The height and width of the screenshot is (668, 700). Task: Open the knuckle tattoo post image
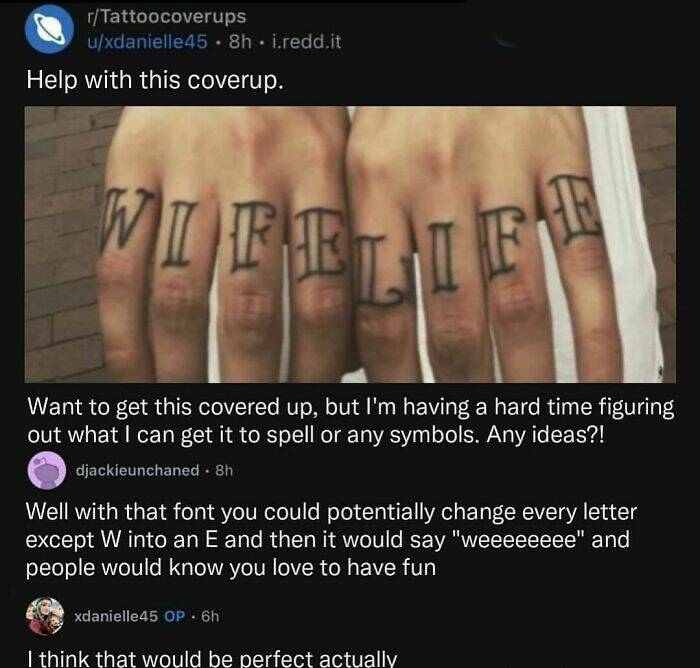tap(349, 244)
